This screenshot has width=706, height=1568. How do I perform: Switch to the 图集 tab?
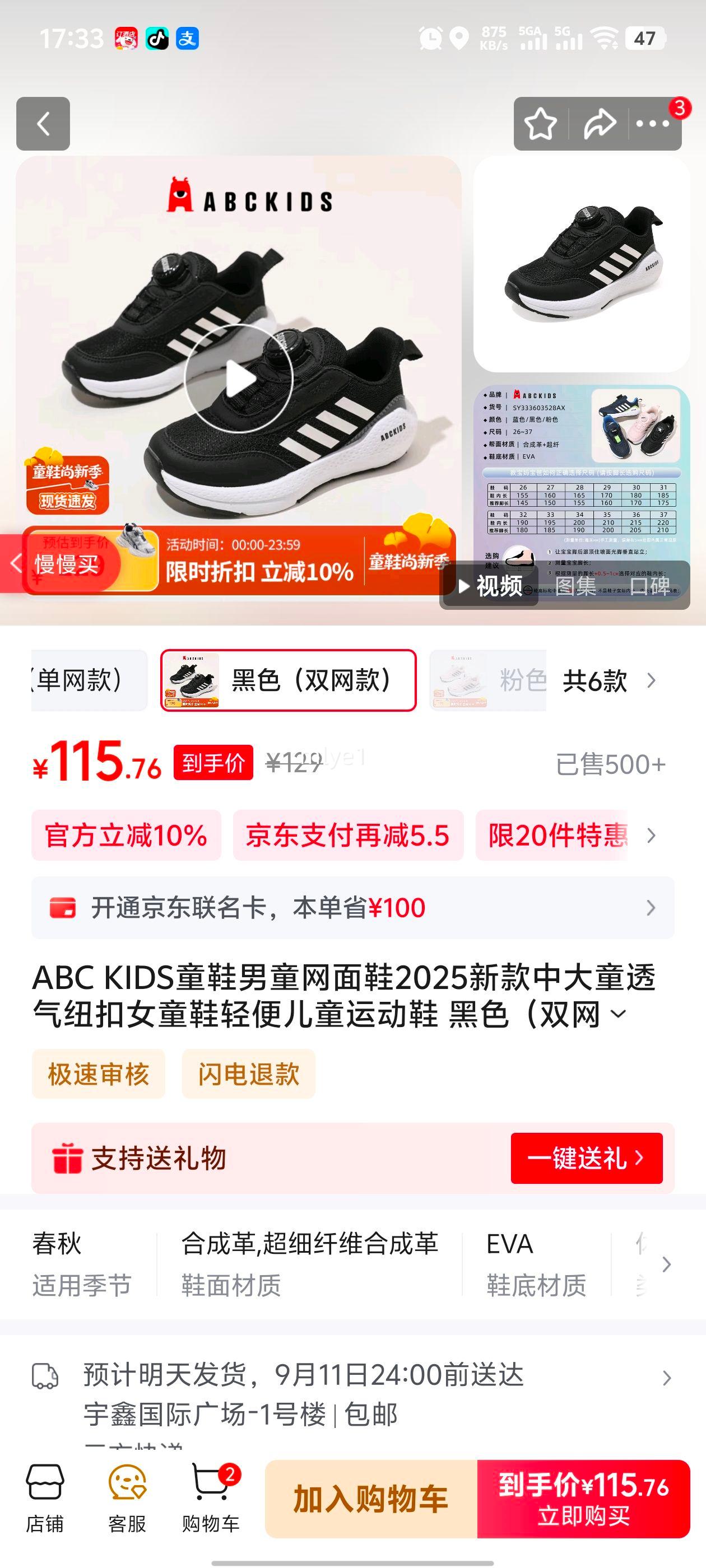coord(573,588)
